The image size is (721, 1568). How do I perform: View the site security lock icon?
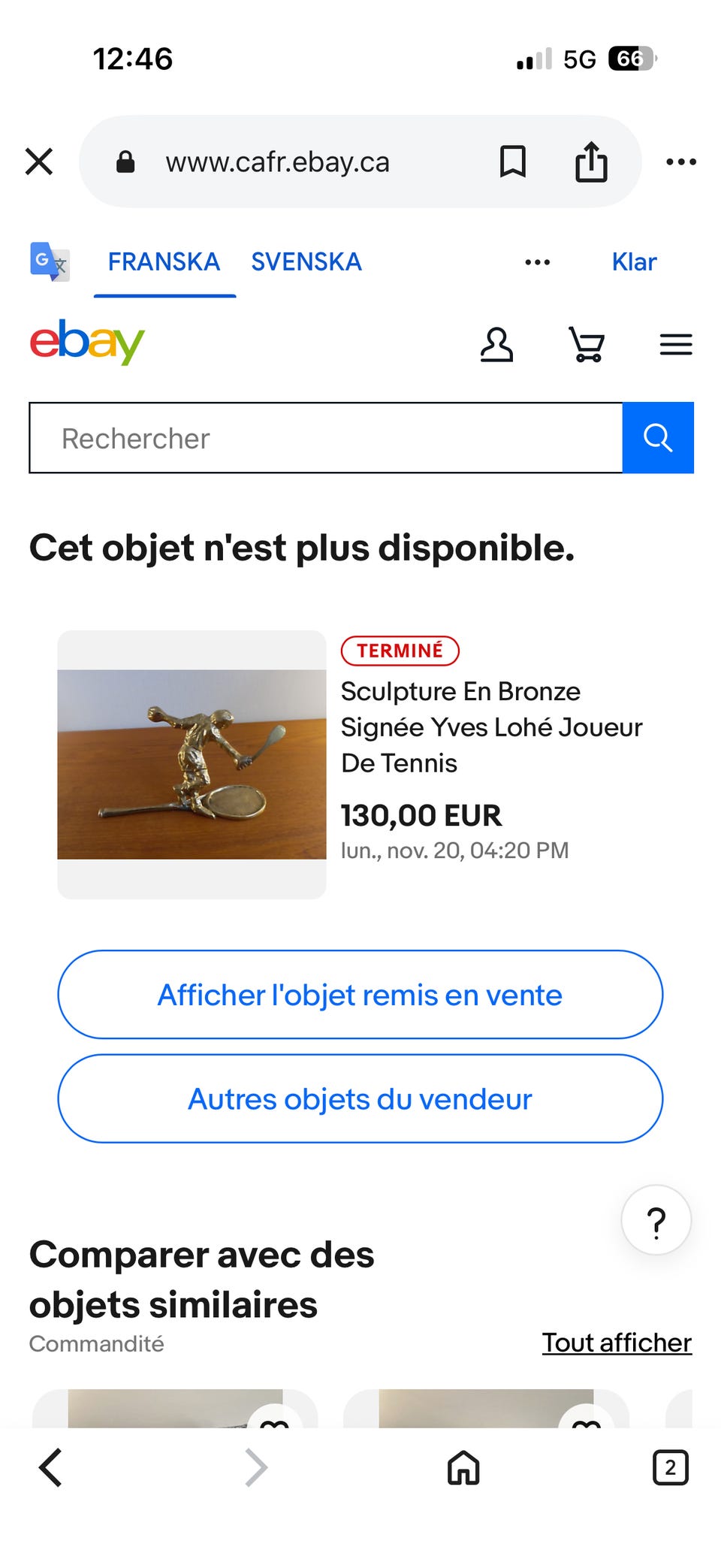[125, 162]
